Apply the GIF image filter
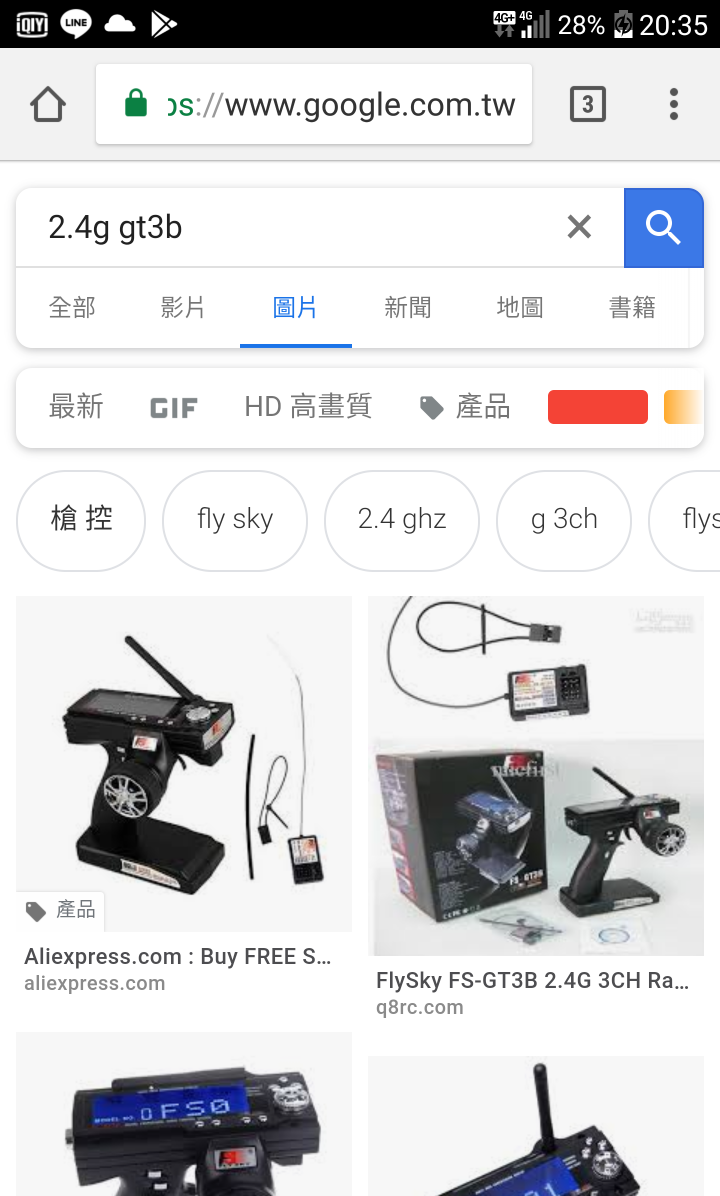 174,408
